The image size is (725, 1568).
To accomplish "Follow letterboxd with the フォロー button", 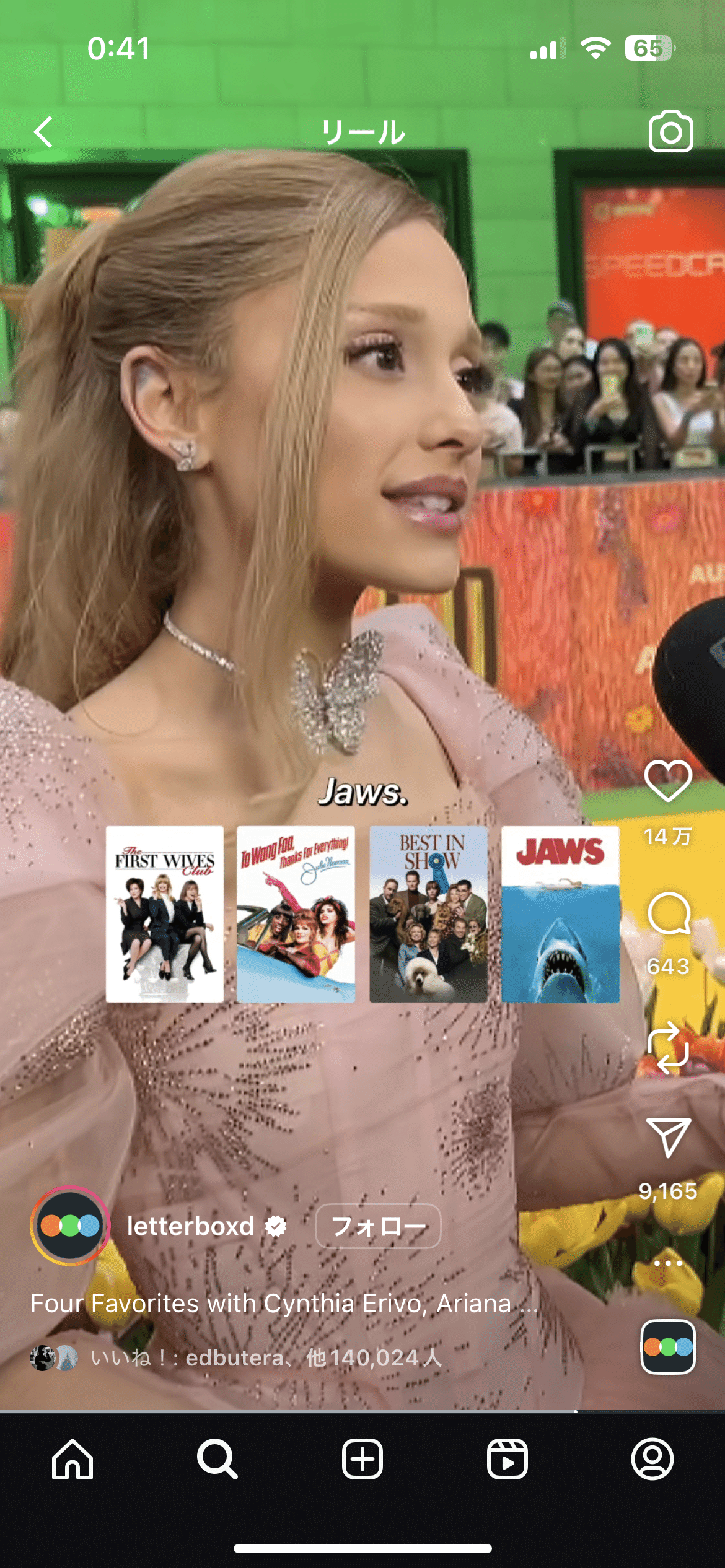I will [x=378, y=1226].
